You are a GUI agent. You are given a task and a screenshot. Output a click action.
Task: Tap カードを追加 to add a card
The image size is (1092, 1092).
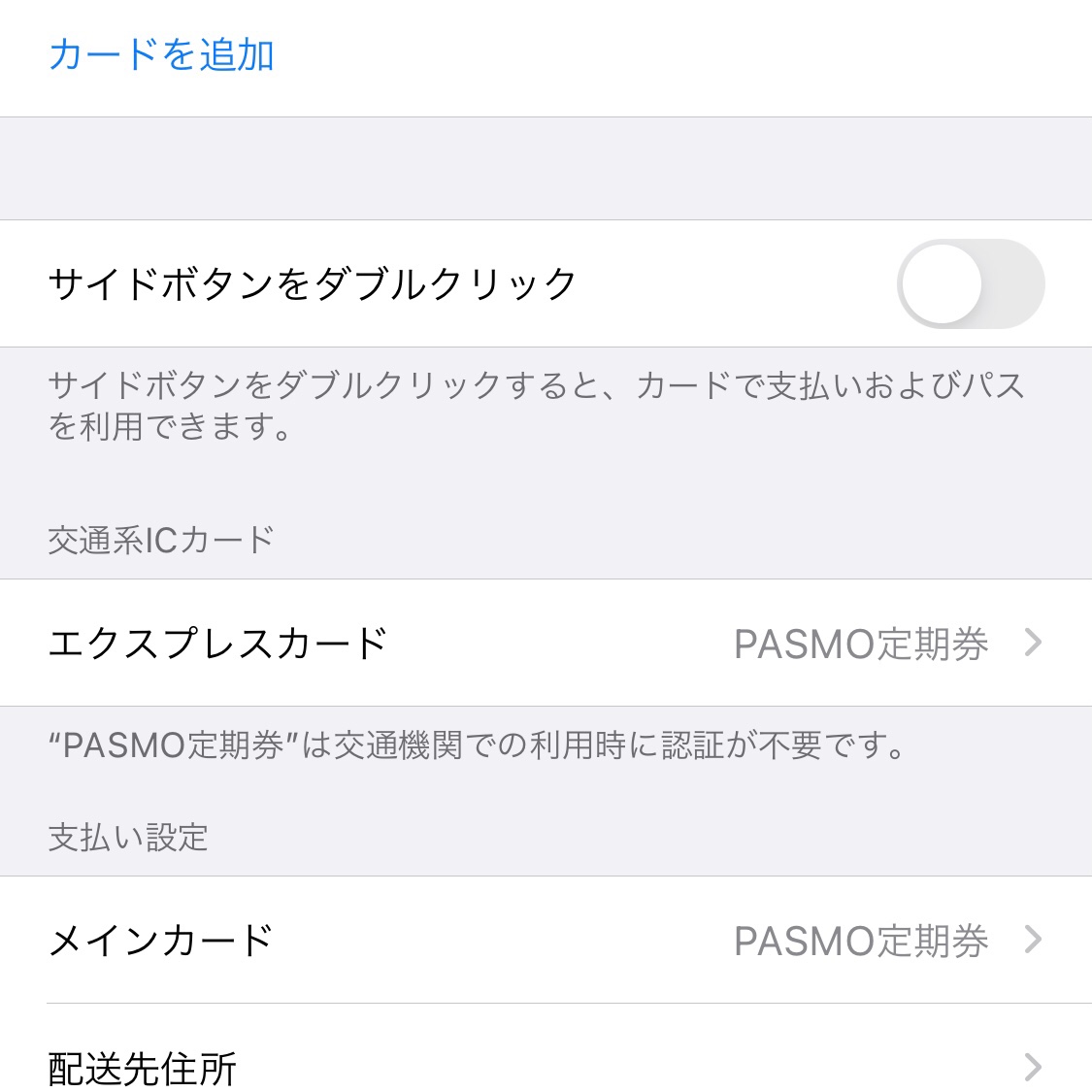161,55
